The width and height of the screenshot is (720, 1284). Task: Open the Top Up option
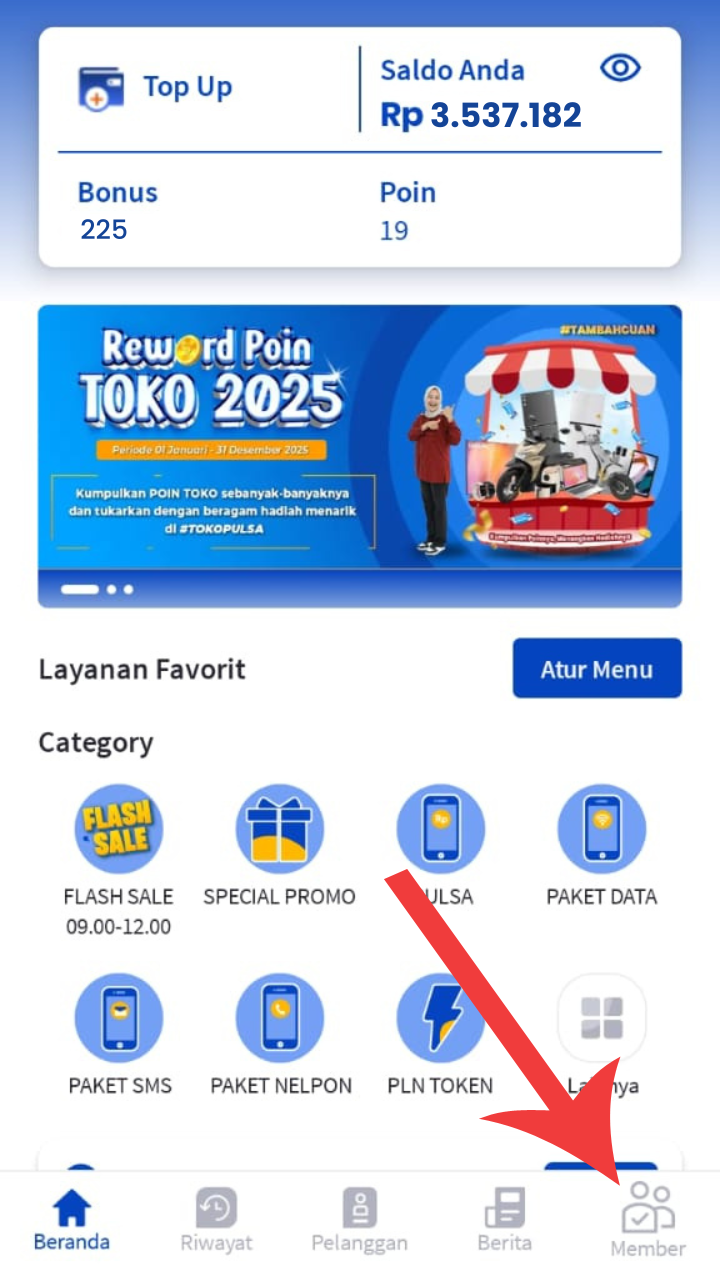coord(155,88)
